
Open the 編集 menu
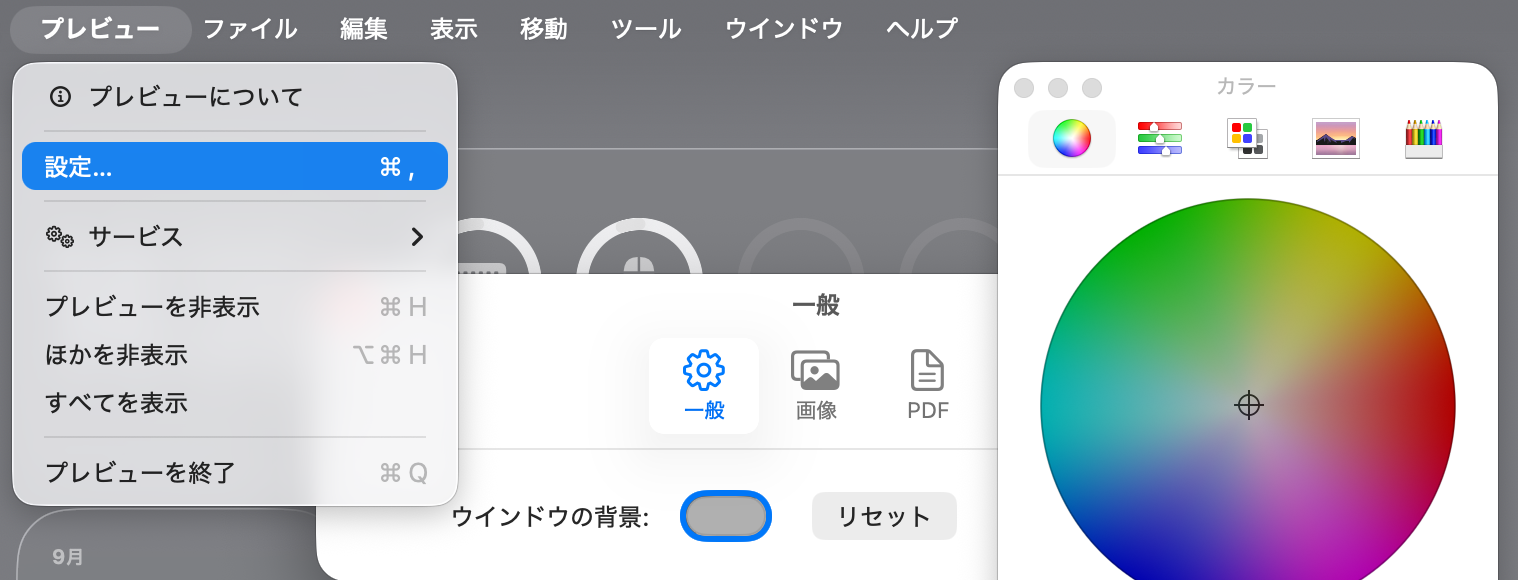pyautogui.click(x=364, y=29)
